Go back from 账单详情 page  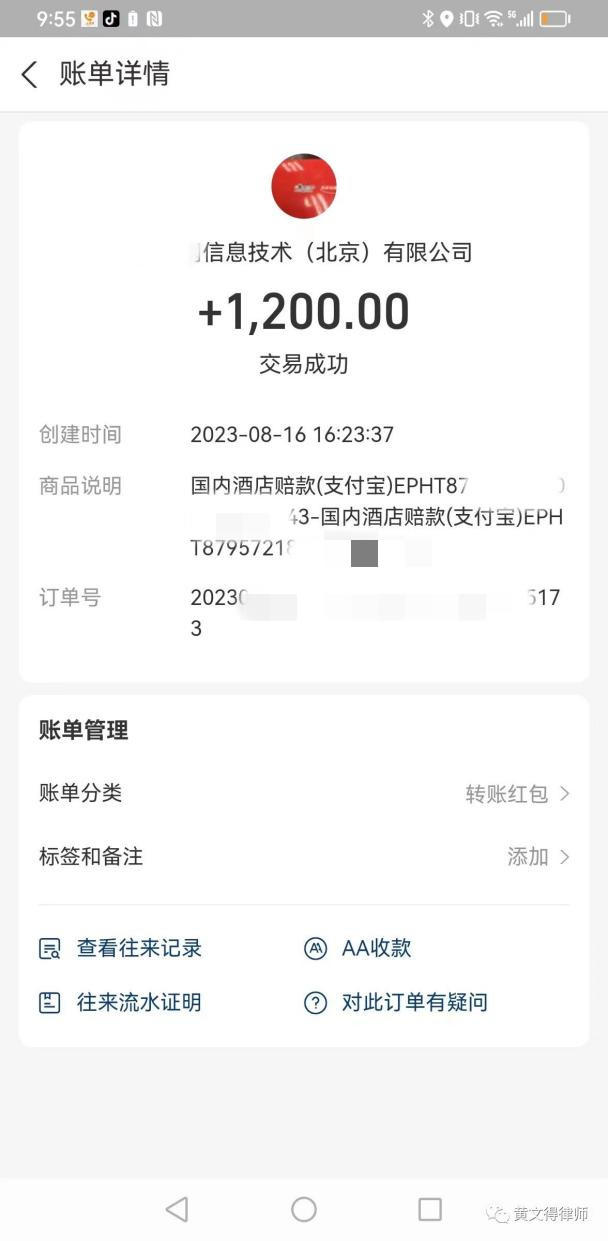pos(29,74)
